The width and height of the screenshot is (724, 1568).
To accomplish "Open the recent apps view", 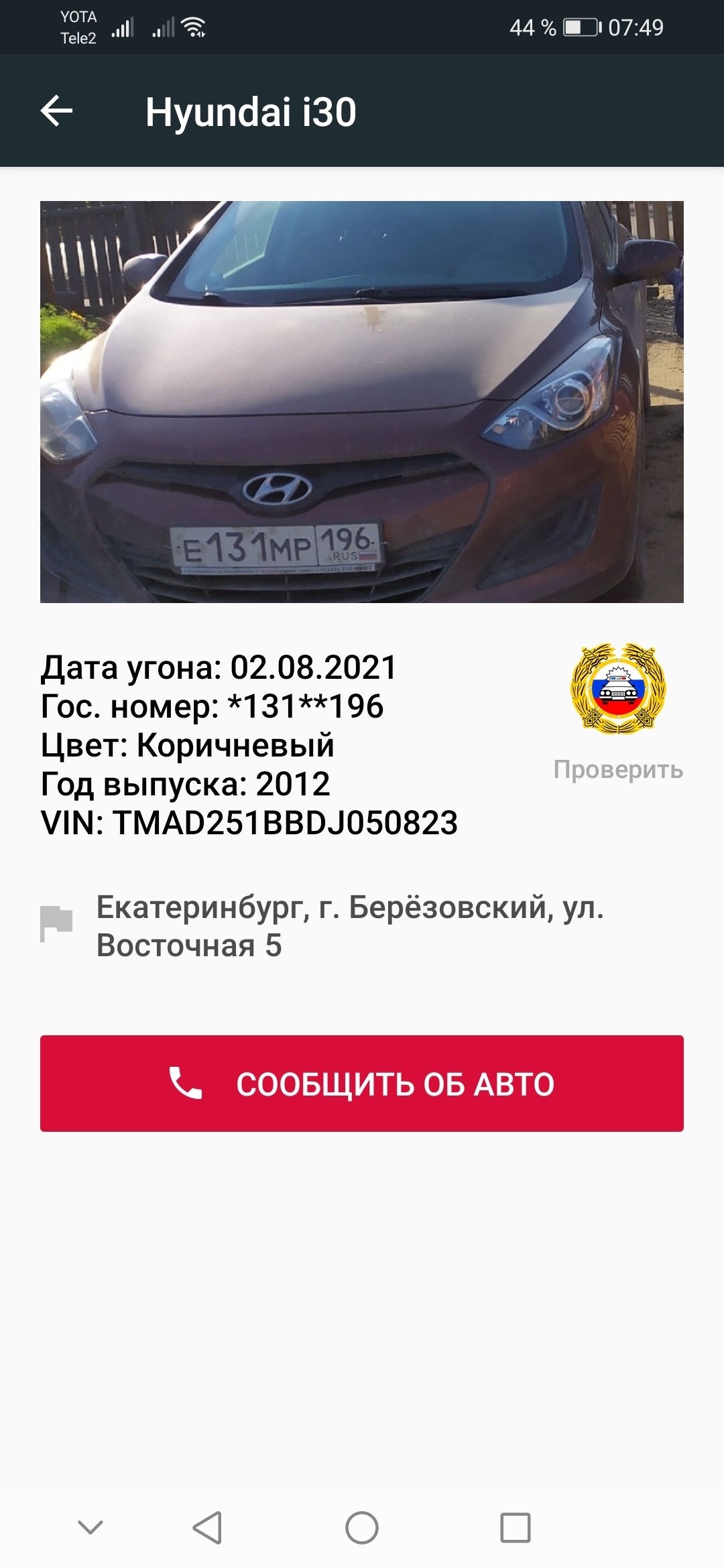I will [516, 1528].
